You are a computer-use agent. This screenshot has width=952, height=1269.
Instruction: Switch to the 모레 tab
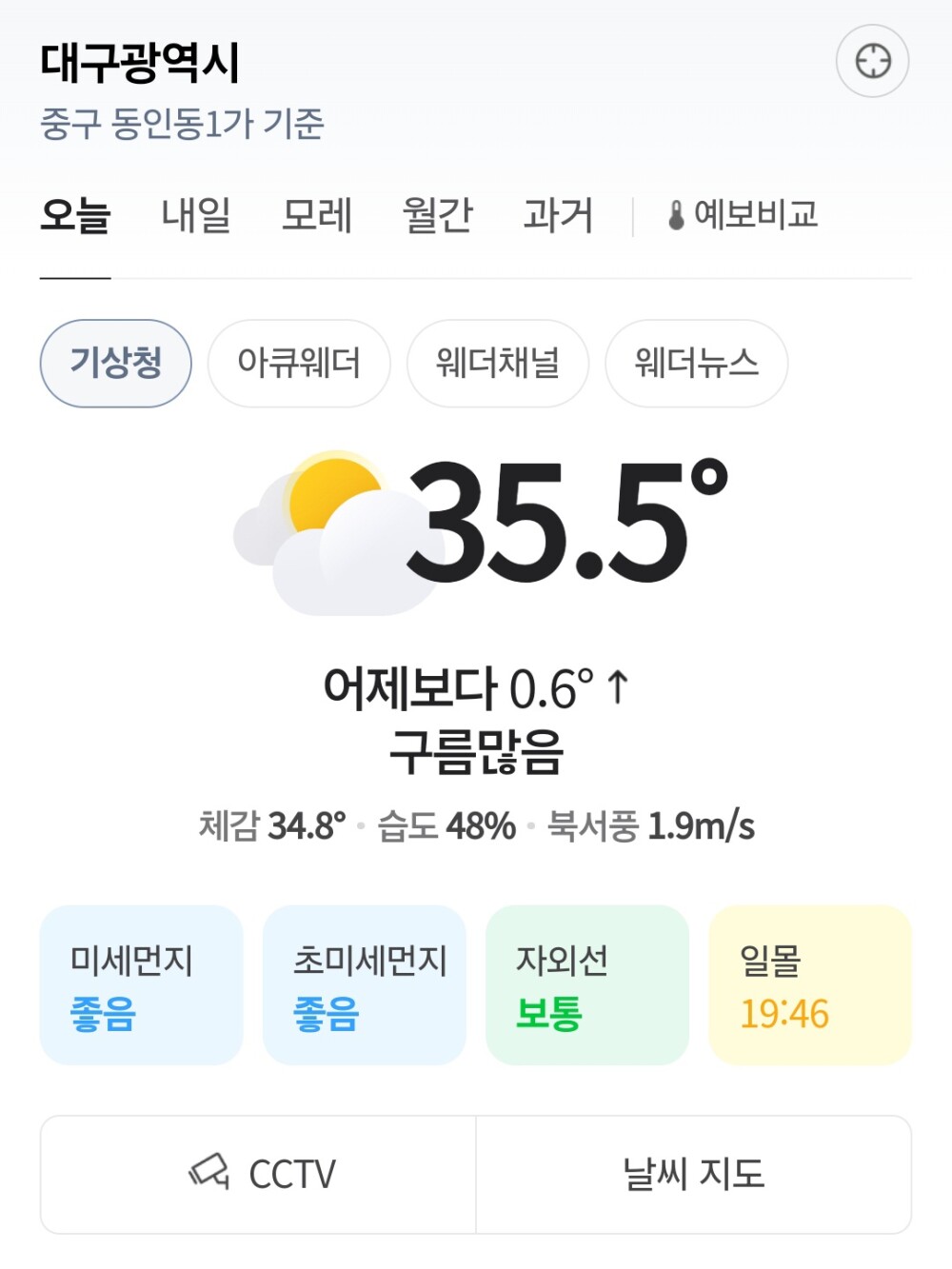pyautogui.click(x=317, y=215)
